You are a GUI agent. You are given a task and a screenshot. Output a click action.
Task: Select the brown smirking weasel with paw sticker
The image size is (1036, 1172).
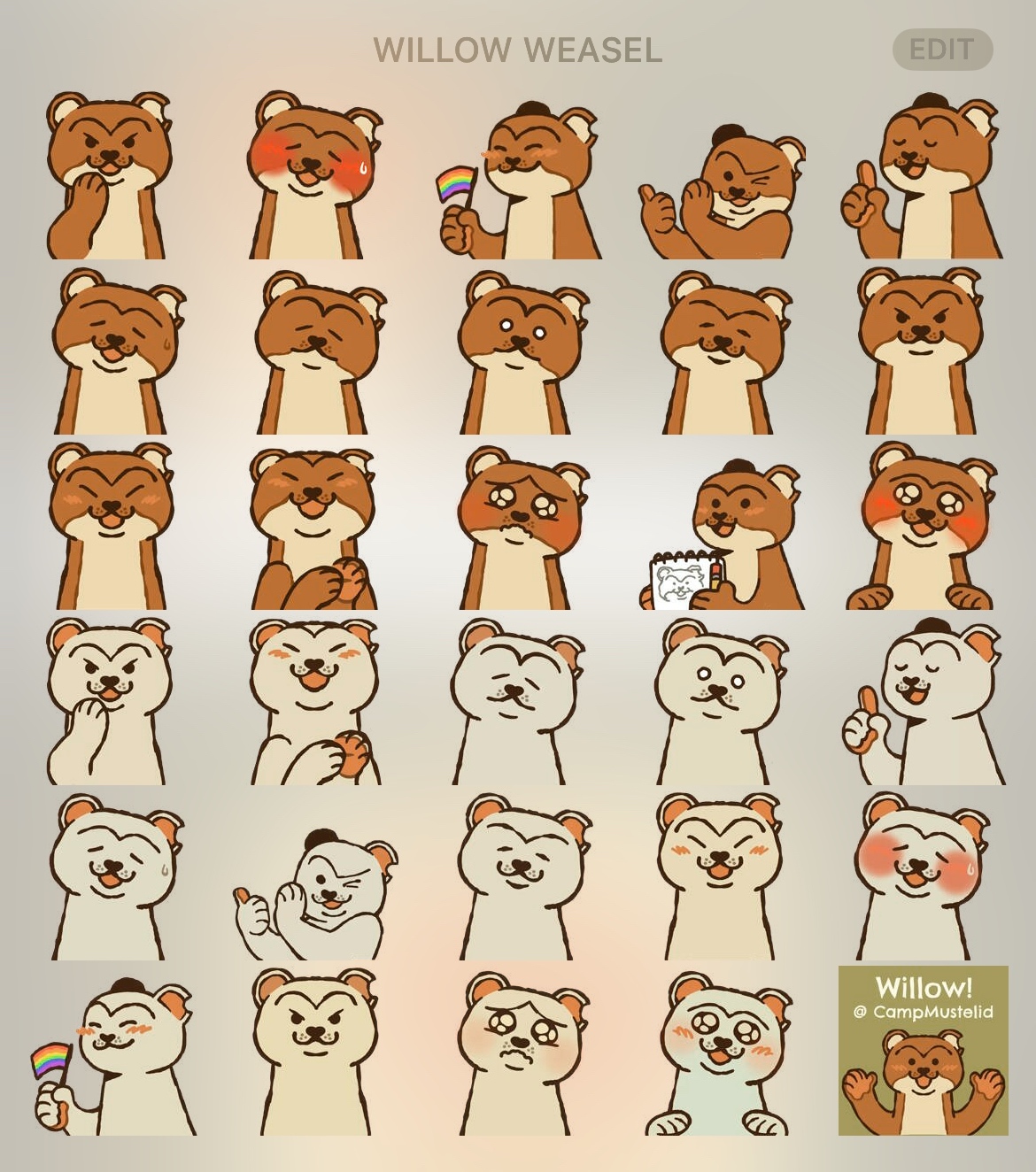(108, 177)
